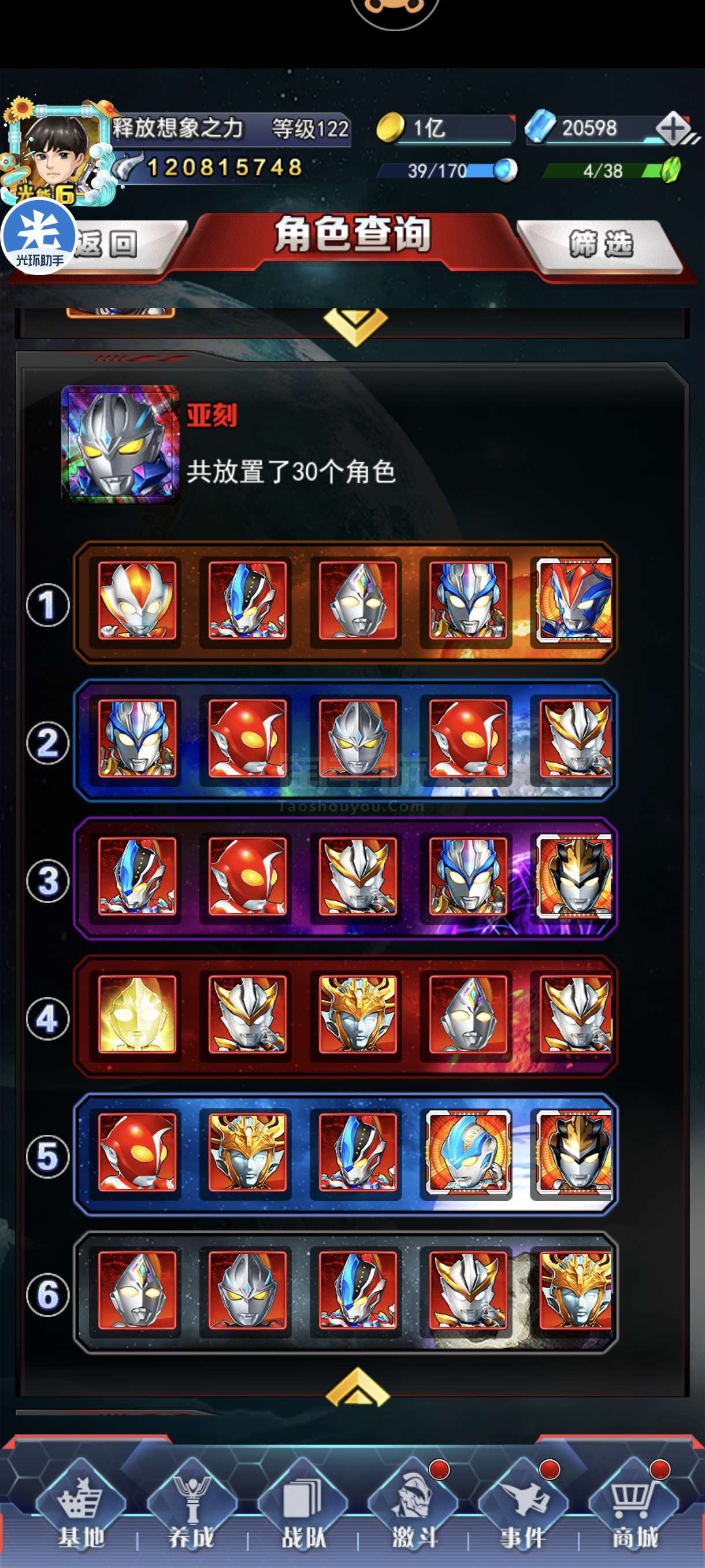Select the golden glowing hero in row 4
Image resolution: width=705 pixels, height=1568 pixels.
(x=137, y=1015)
